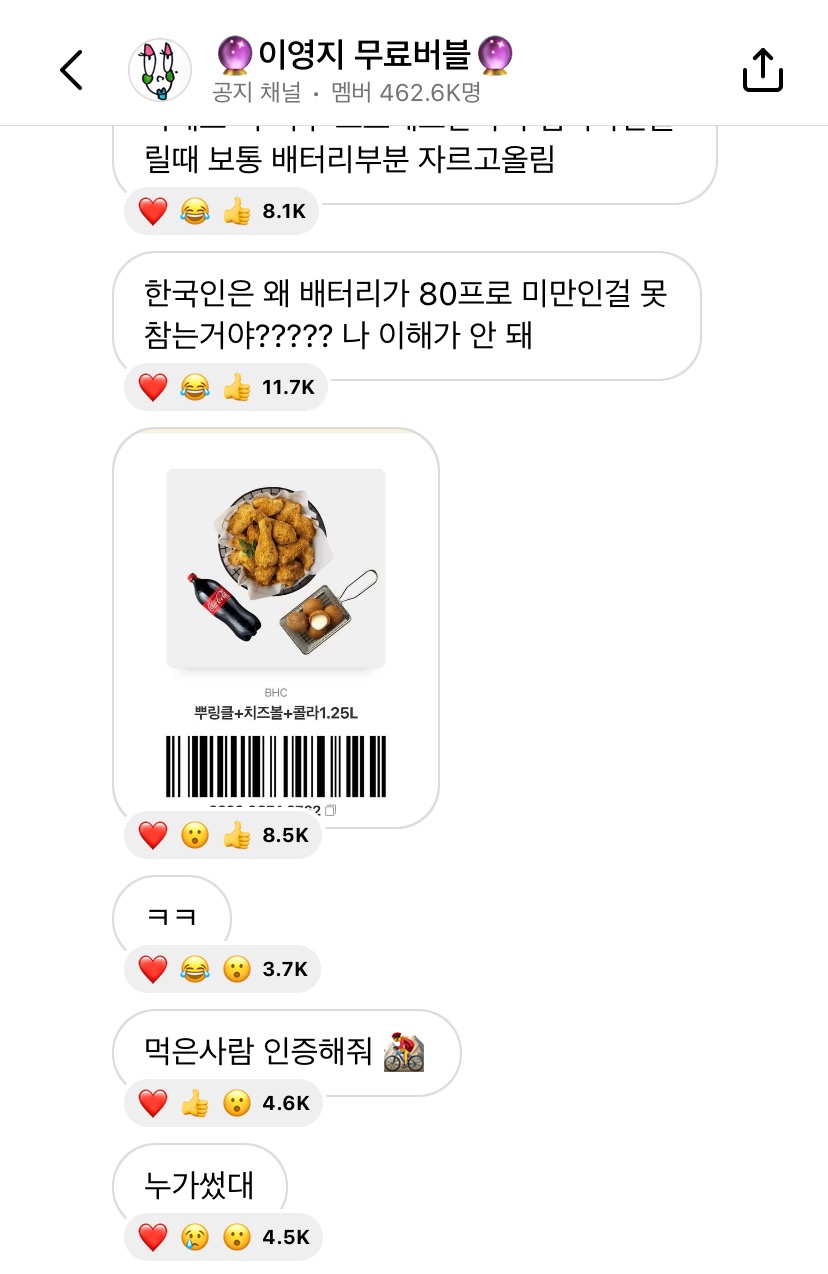Tap the heart emoji on battery 80% message
The height and width of the screenshot is (1274, 828).
(x=152, y=386)
